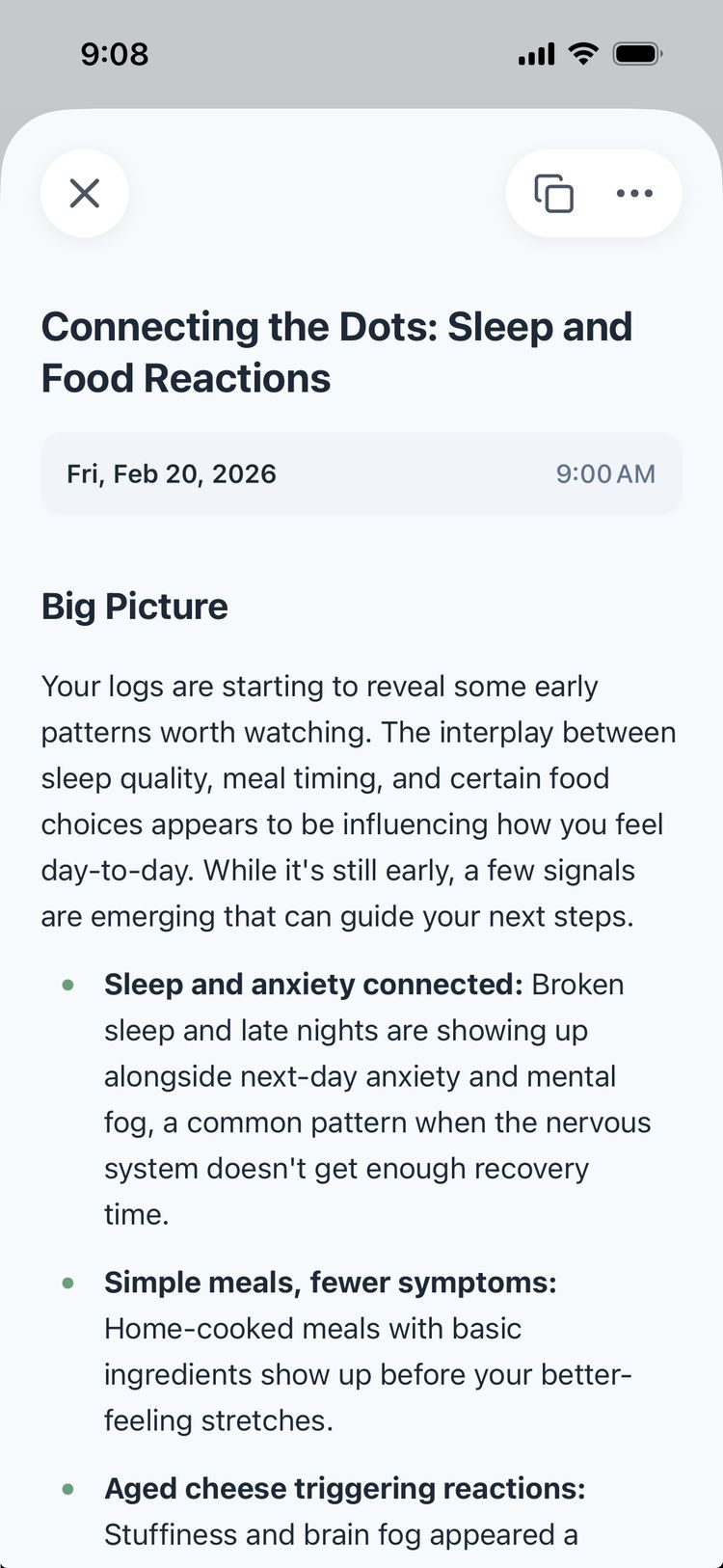Screen dimensions: 723x1568
Task: Tap the Wi-Fi icon in status bar
Action: click(x=582, y=53)
